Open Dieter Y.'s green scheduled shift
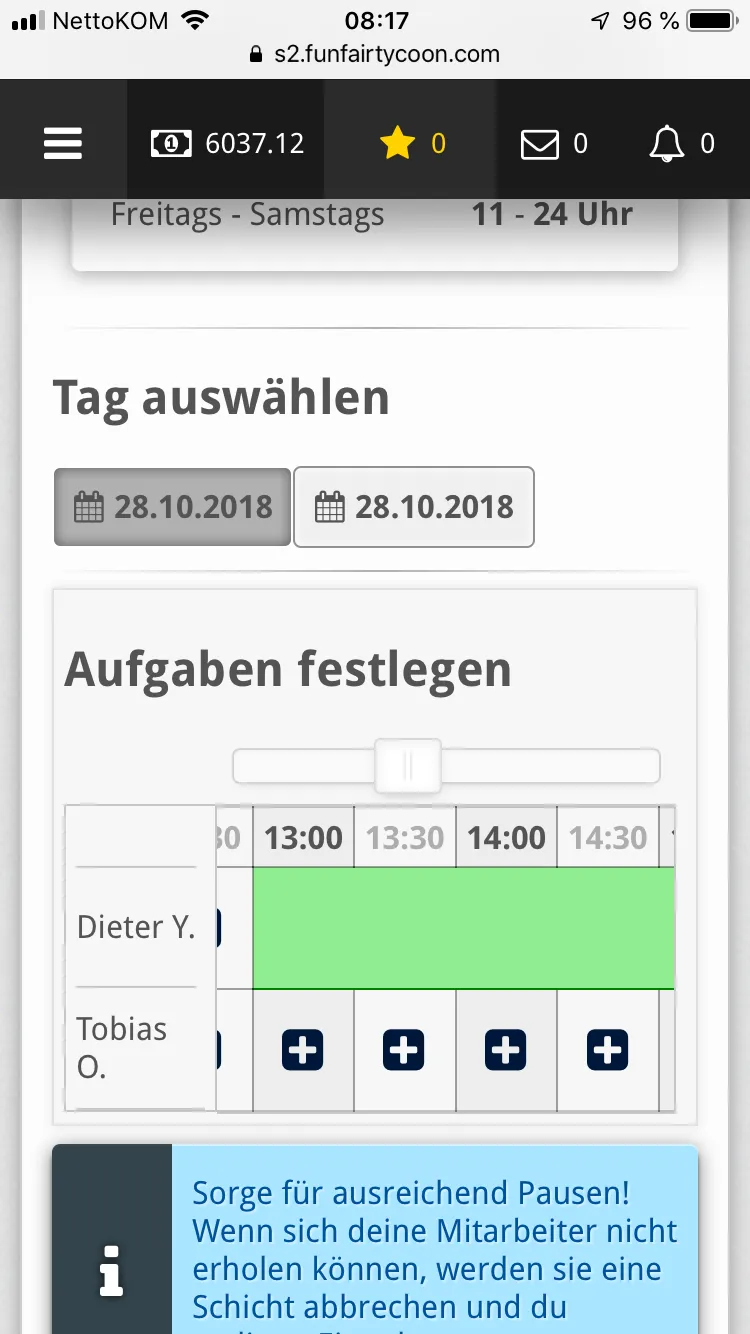The height and width of the screenshot is (1334, 750). coord(463,928)
